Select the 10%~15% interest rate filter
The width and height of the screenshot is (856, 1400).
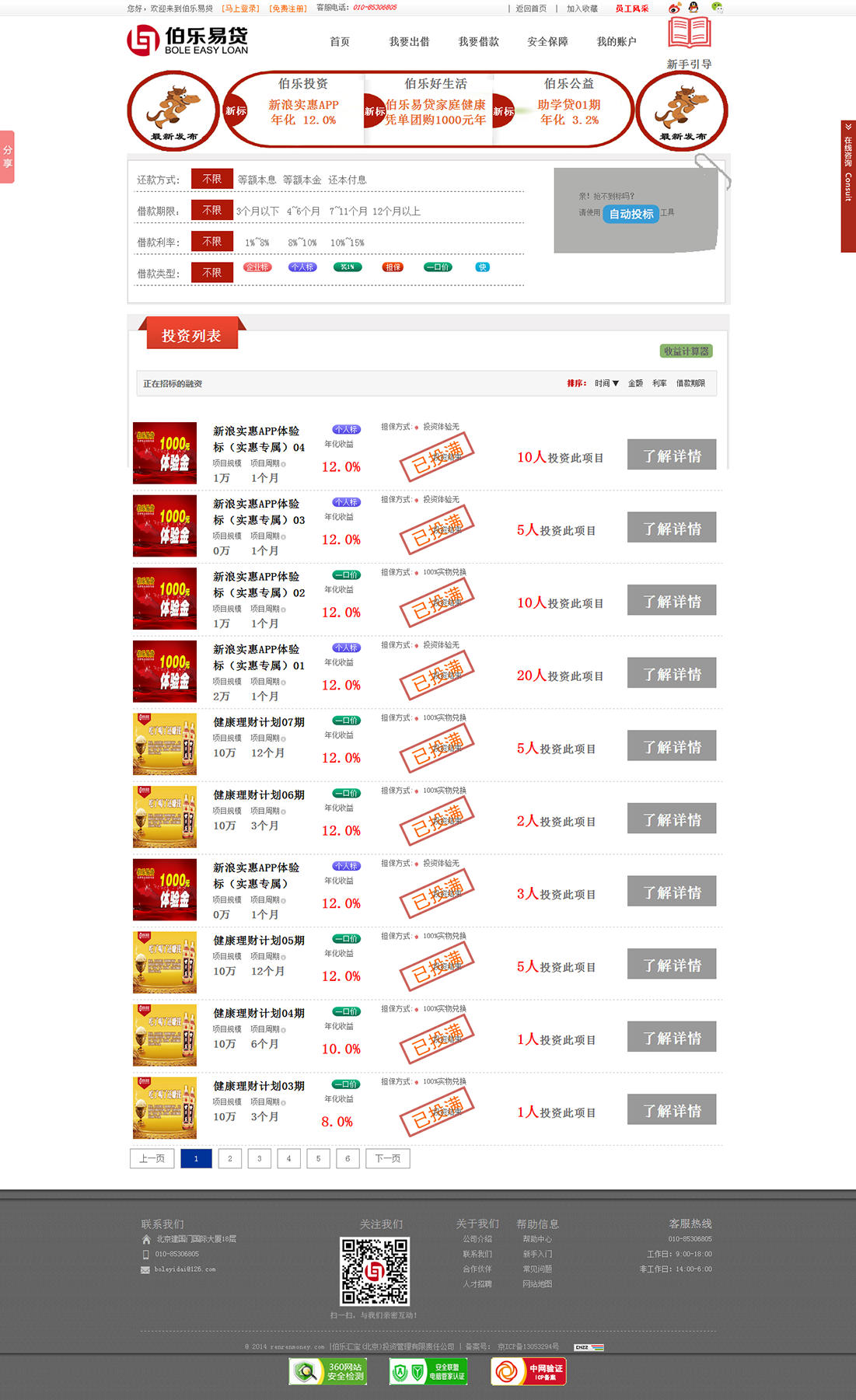pyautogui.click(x=347, y=243)
